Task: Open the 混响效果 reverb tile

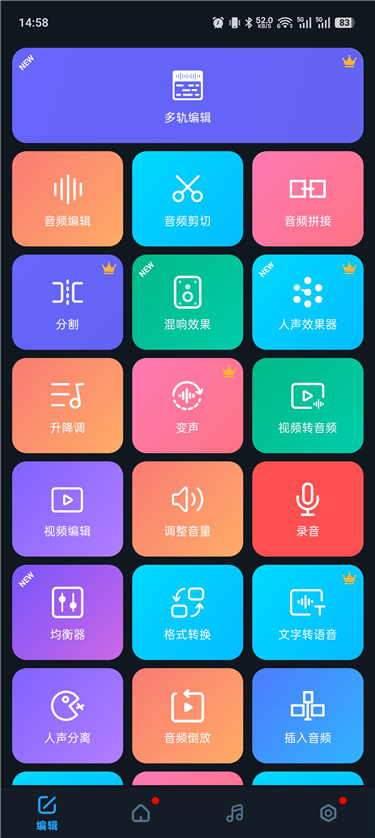Action: [x=188, y=302]
